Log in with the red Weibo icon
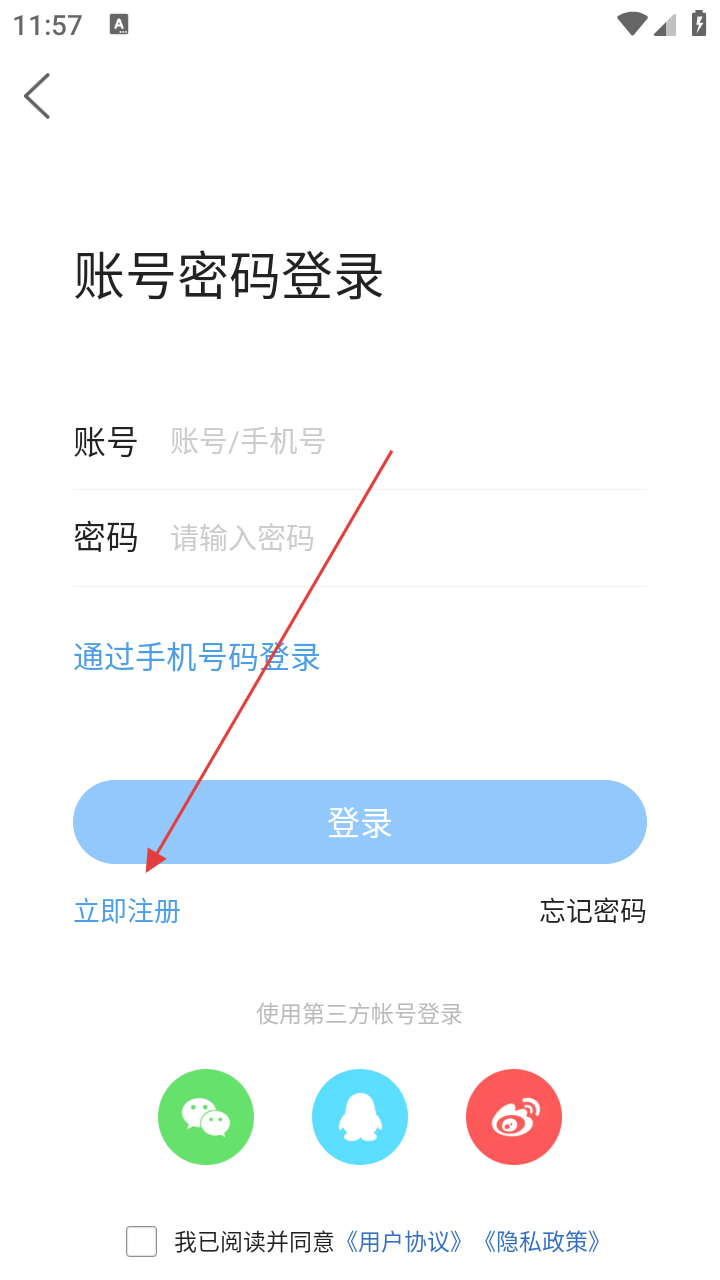Image resolution: width=720 pixels, height=1280 pixels. (x=514, y=1117)
